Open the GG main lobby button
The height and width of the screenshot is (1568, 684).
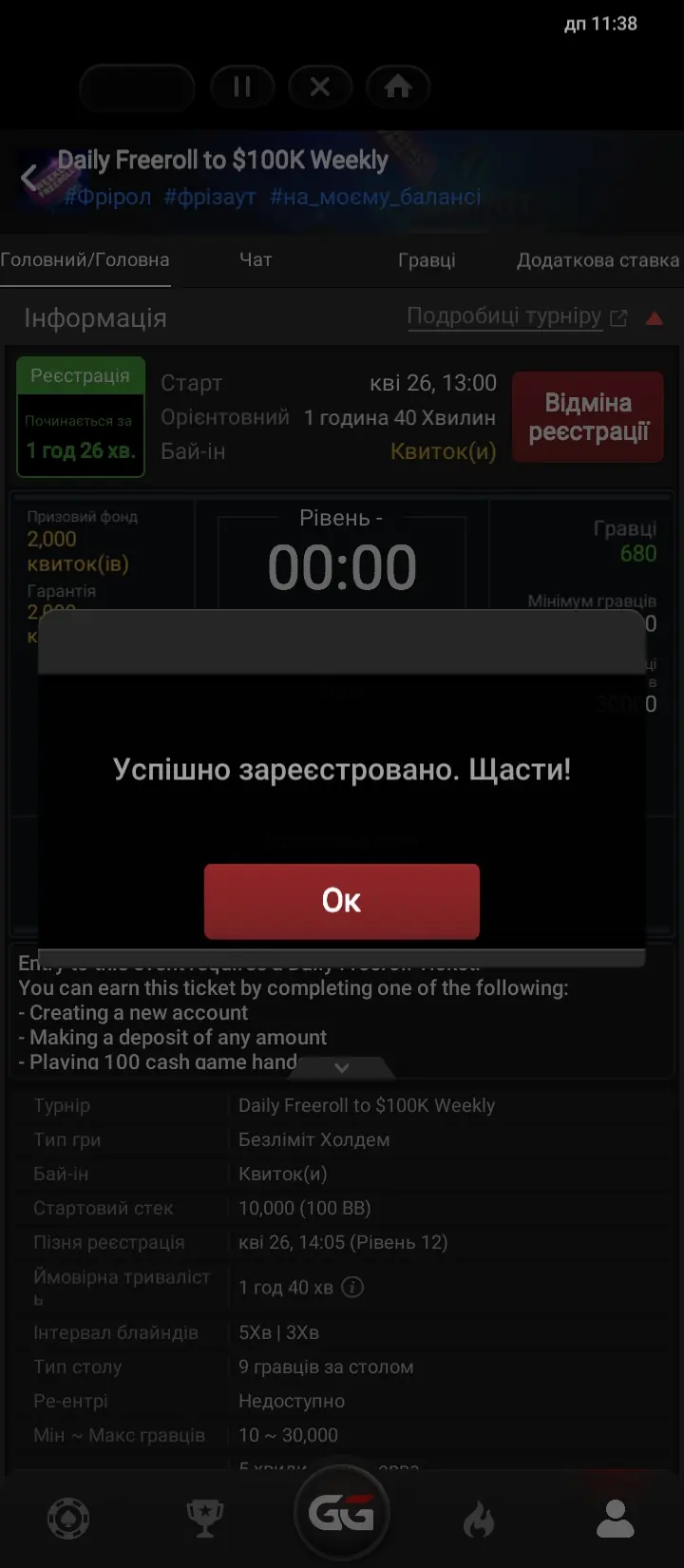[x=341, y=1512]
